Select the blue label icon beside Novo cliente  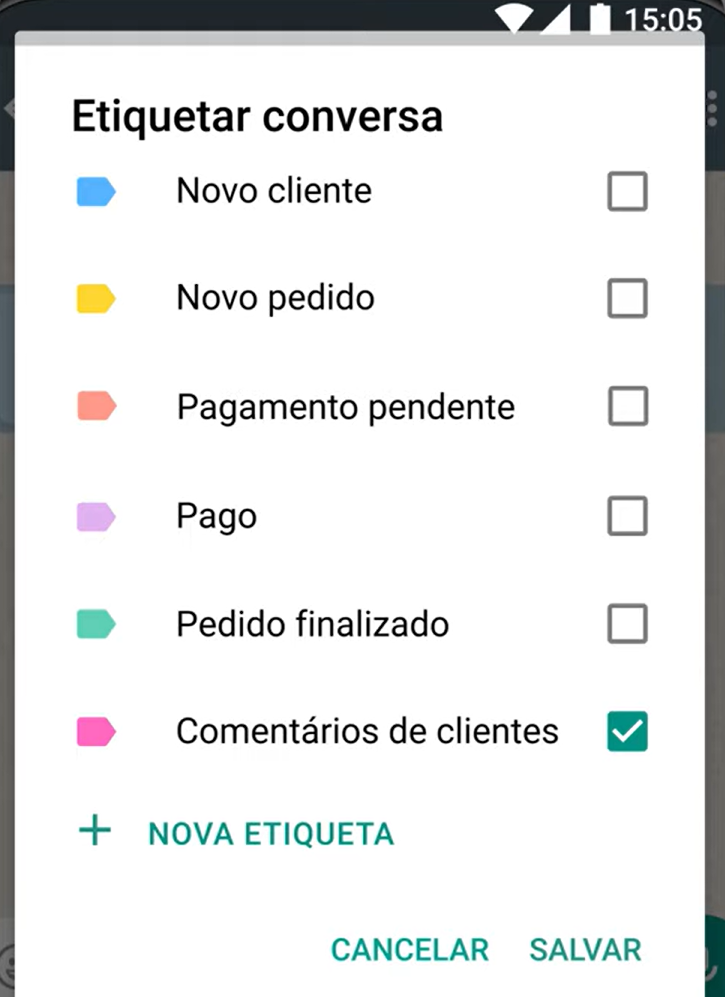coord(96,191)
